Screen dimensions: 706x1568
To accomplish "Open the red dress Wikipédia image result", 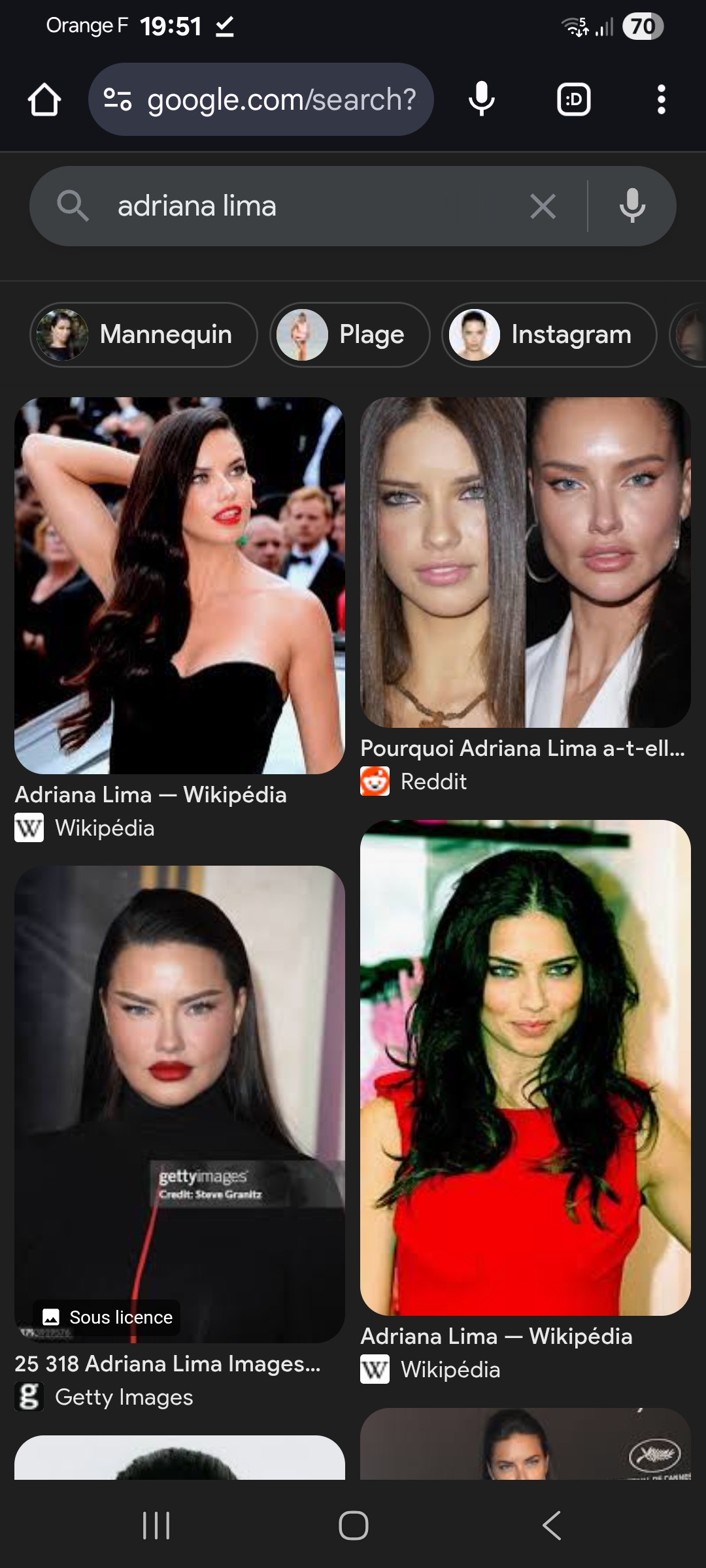I will click(526, 1068).
